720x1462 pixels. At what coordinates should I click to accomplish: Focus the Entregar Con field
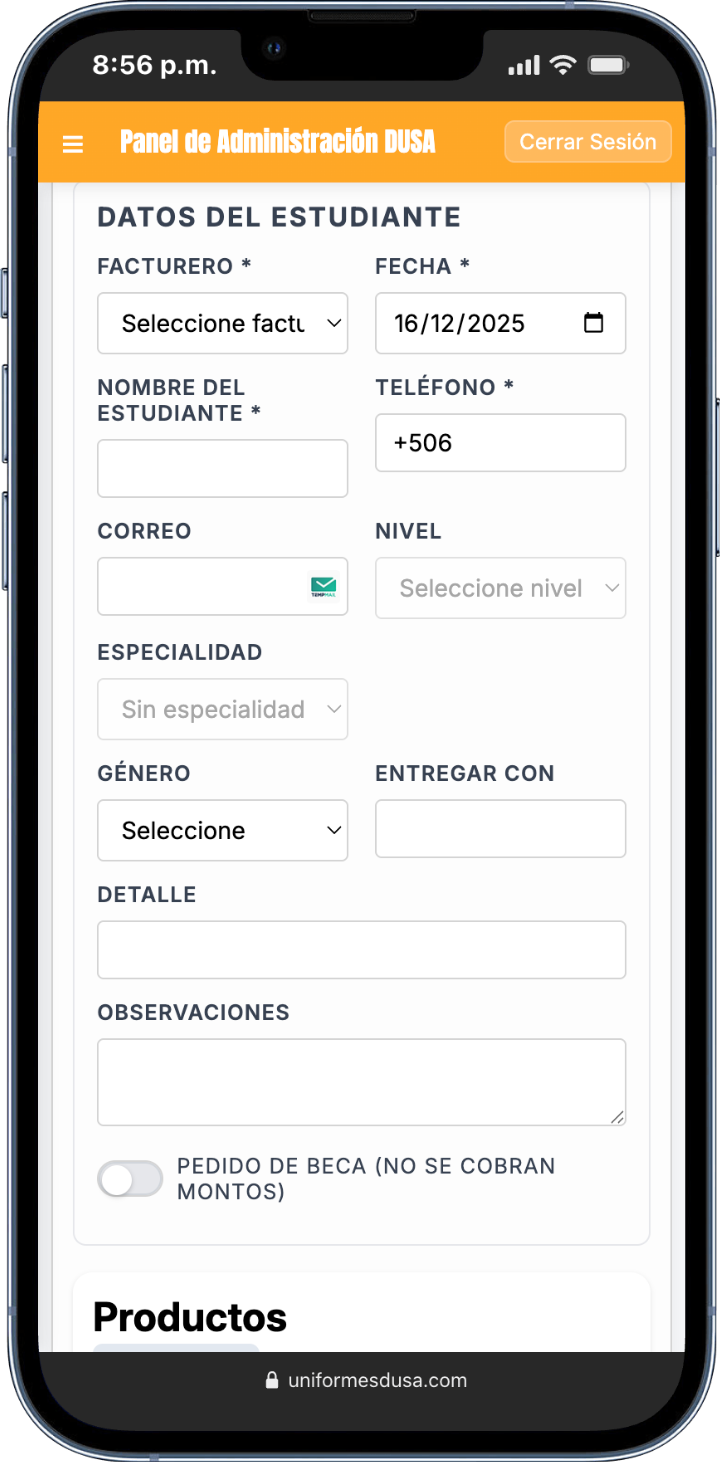click(500, 829)
